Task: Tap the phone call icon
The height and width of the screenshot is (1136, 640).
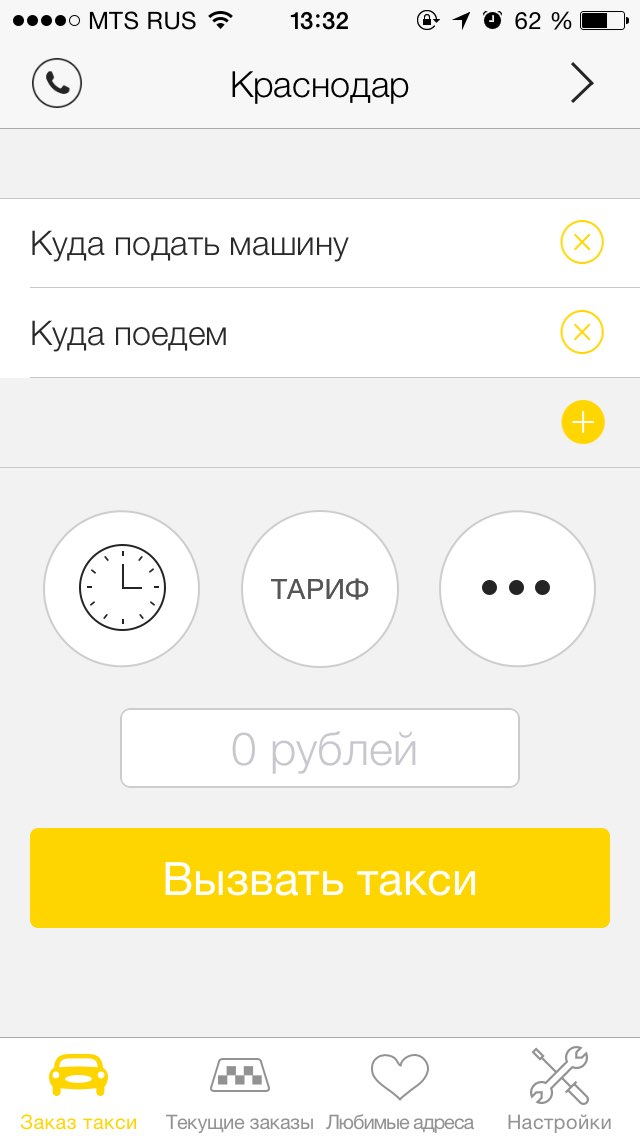Action: tap(57, 83)
